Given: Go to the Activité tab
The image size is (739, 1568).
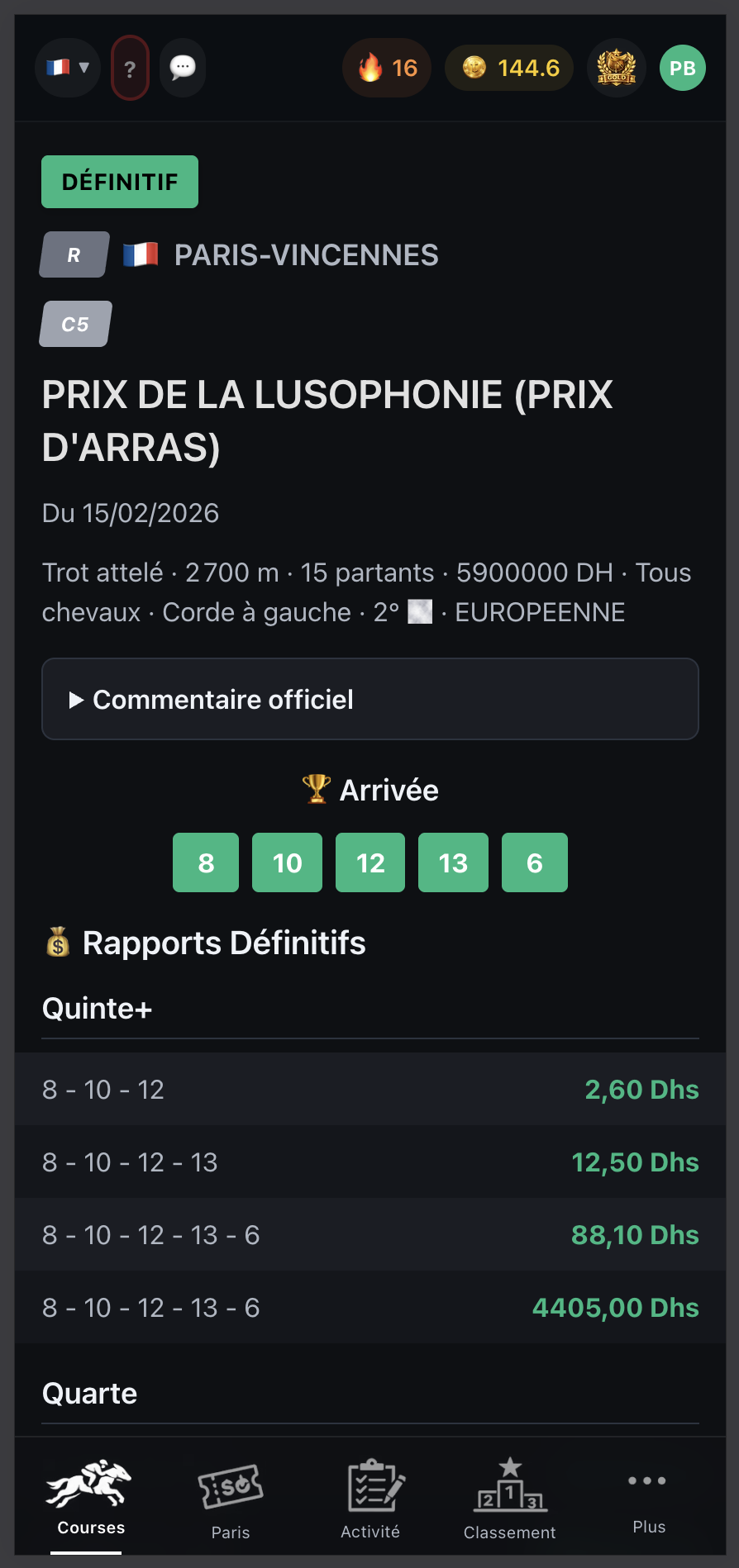Looking at the screenshot, I should point(370,1501).
